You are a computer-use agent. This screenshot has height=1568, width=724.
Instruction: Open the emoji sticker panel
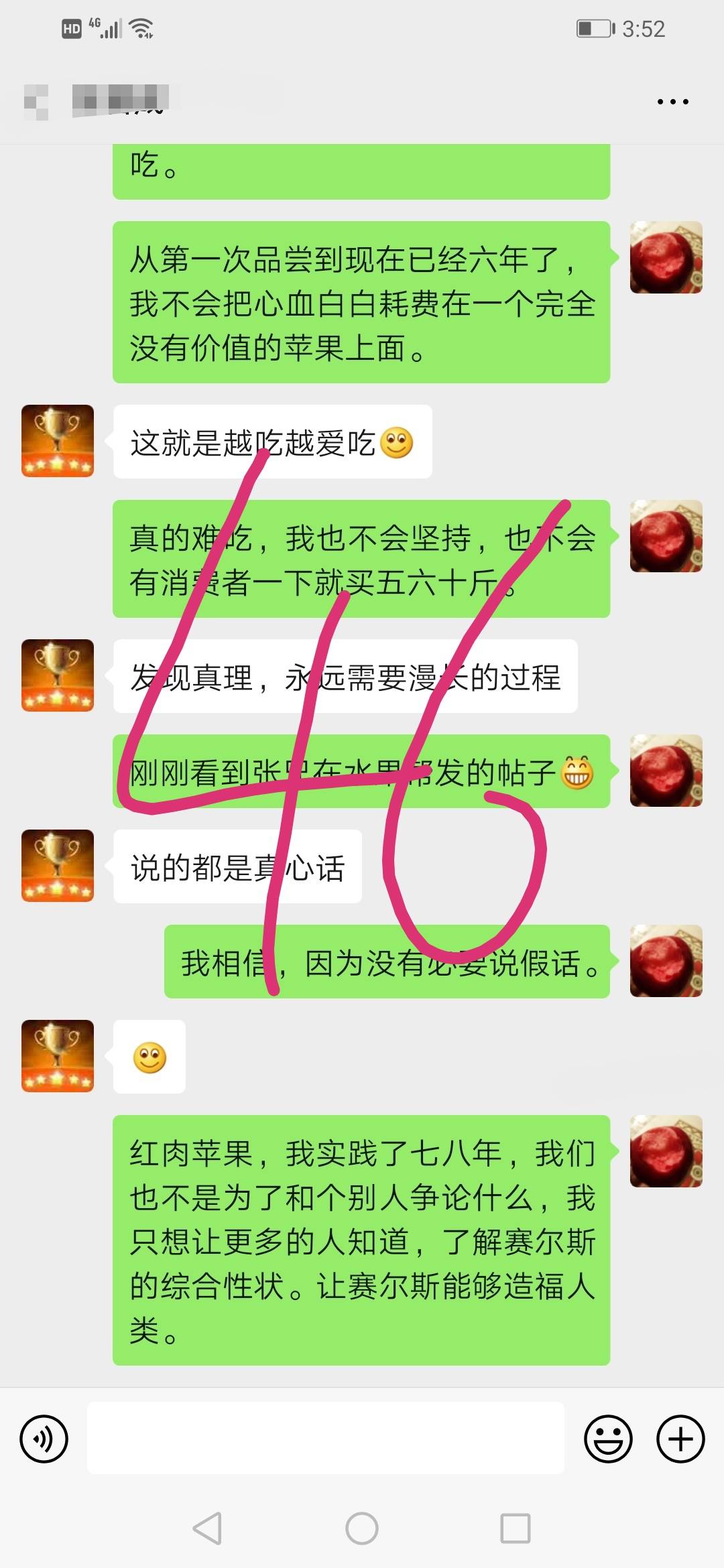608,1439
